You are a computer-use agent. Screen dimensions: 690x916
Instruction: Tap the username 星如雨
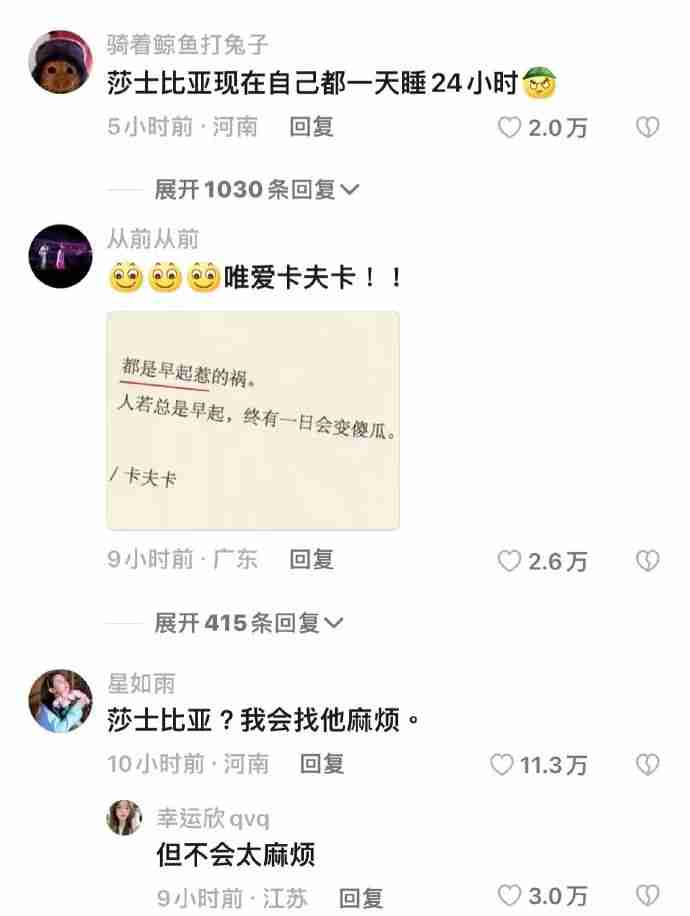[x=141, y=683]
